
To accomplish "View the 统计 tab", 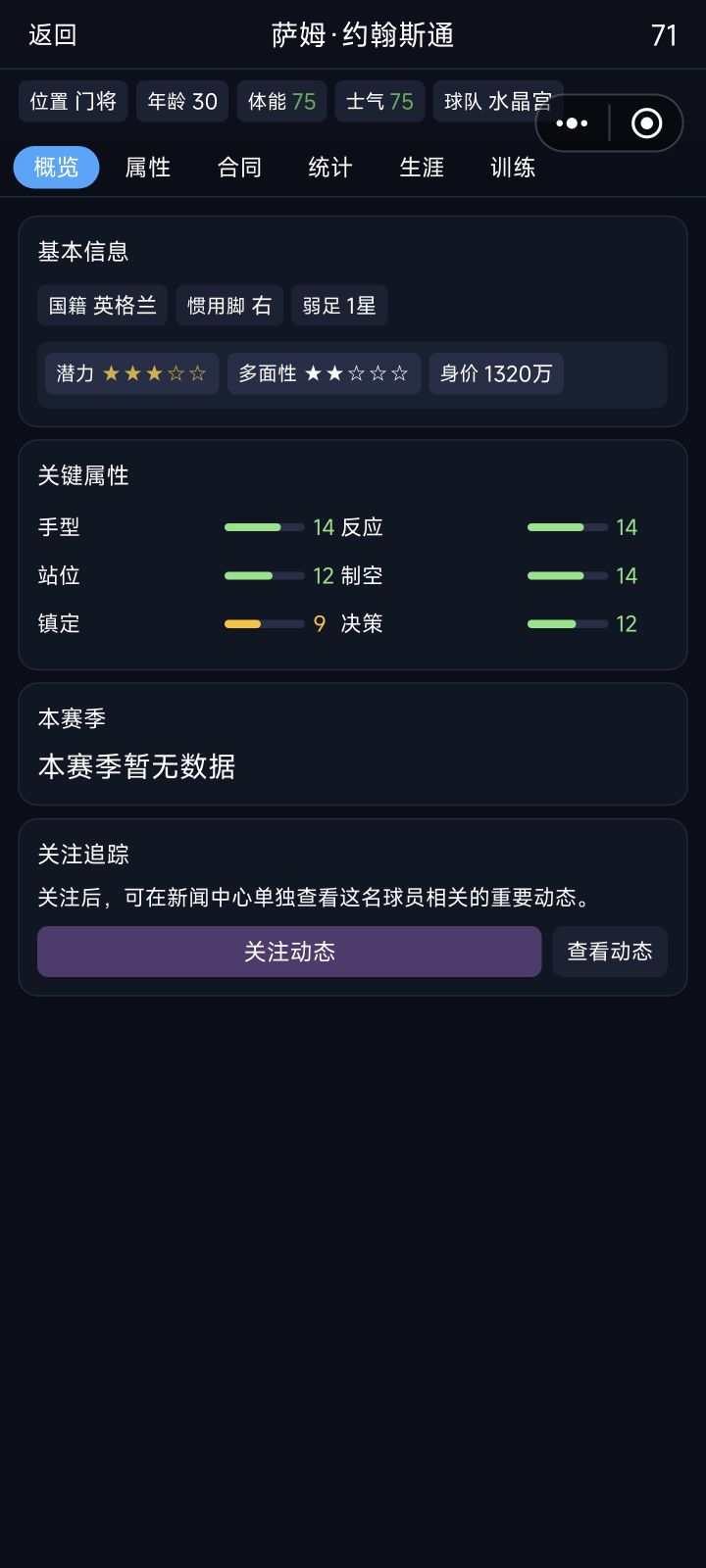I will point(330,167).
